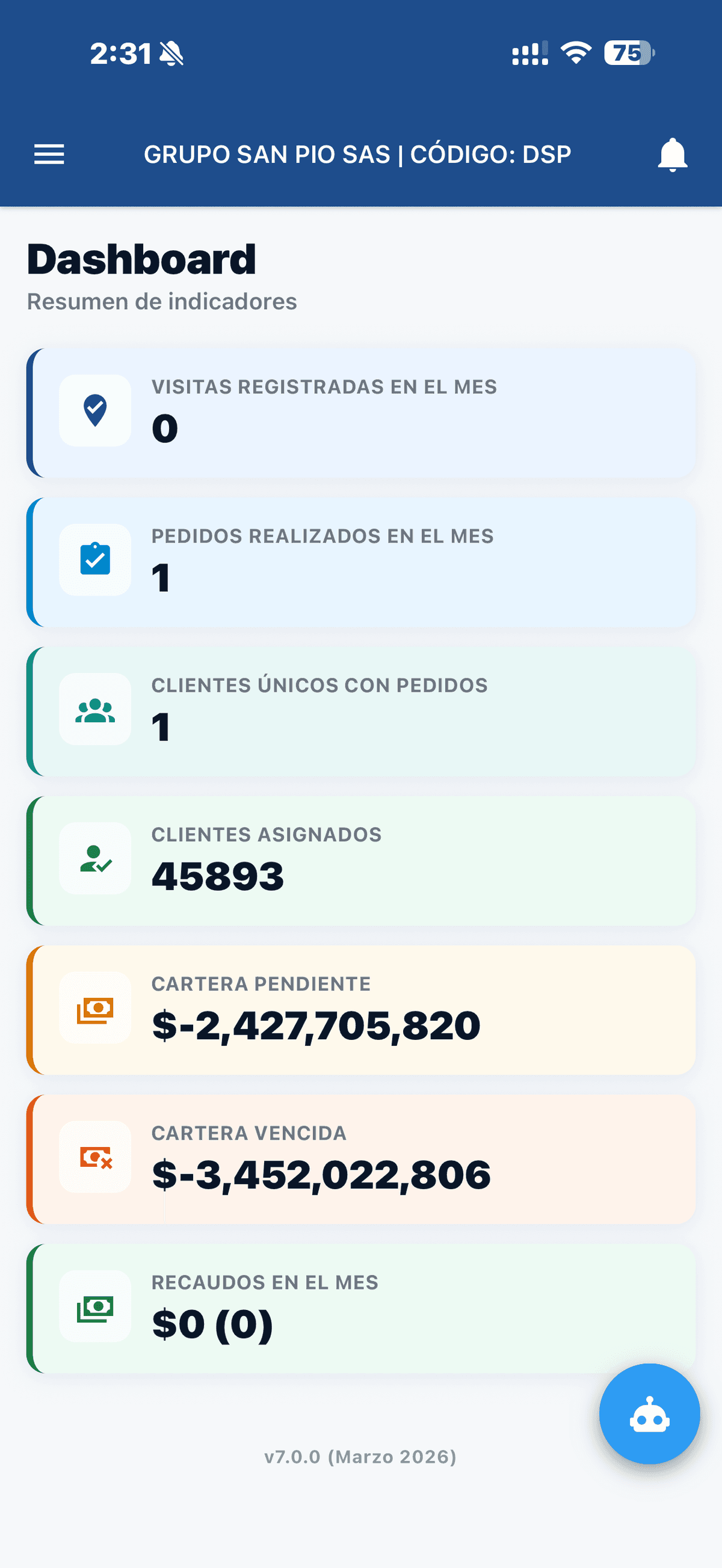Select the clipboard icon on pedidos realizados card
Screen dimensions: 722x1568
coord(94,559)
